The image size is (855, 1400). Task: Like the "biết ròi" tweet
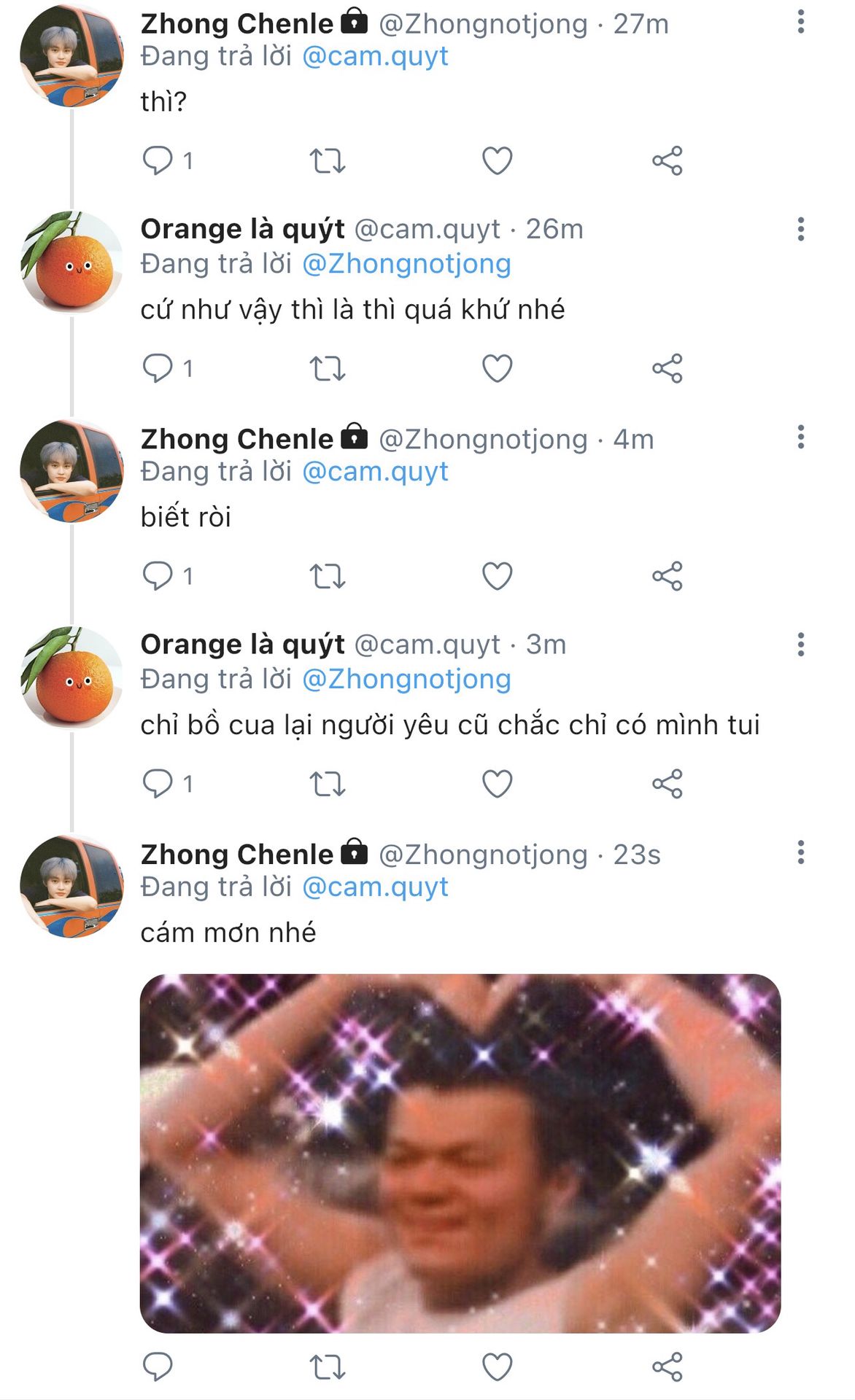tap(498, 576)
